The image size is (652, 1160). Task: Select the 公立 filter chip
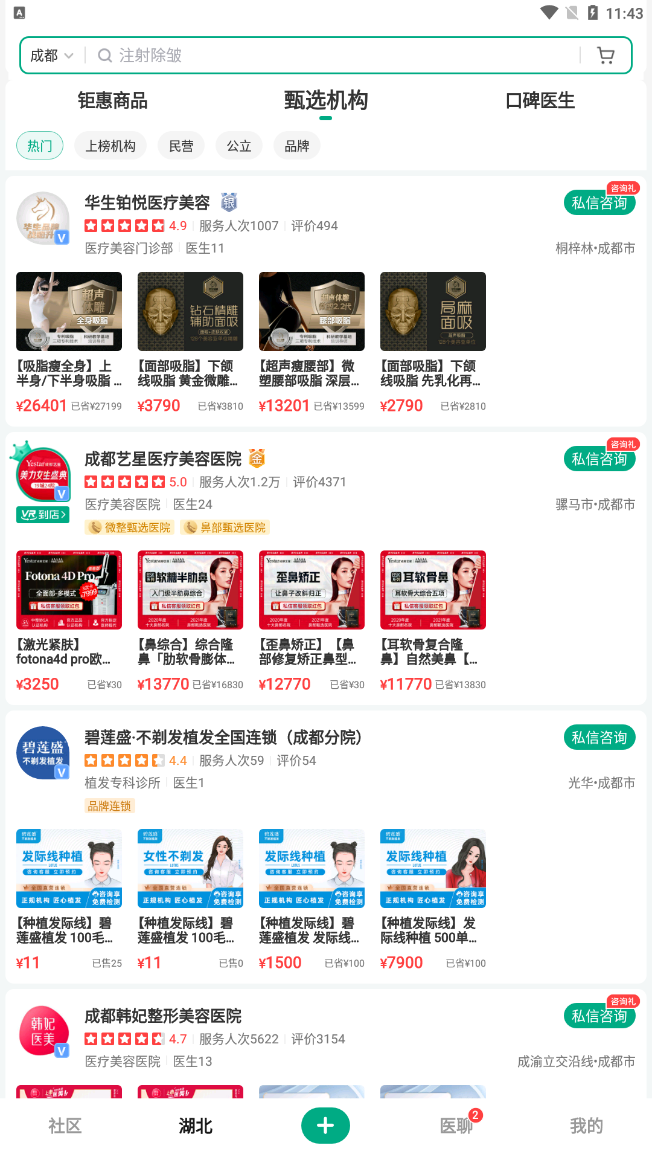pyautogui.click(x=239, y=146)
